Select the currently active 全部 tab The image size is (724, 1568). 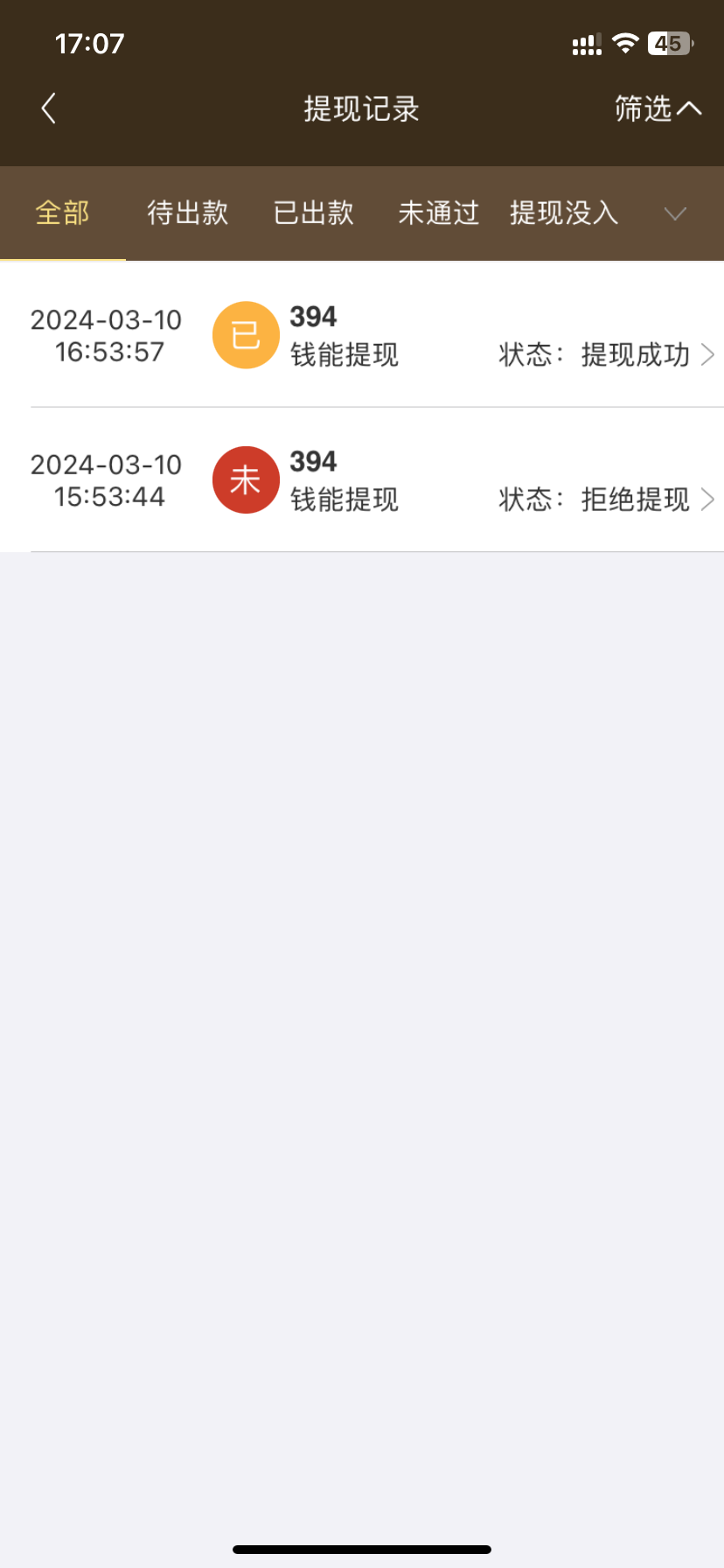(62, 213)
